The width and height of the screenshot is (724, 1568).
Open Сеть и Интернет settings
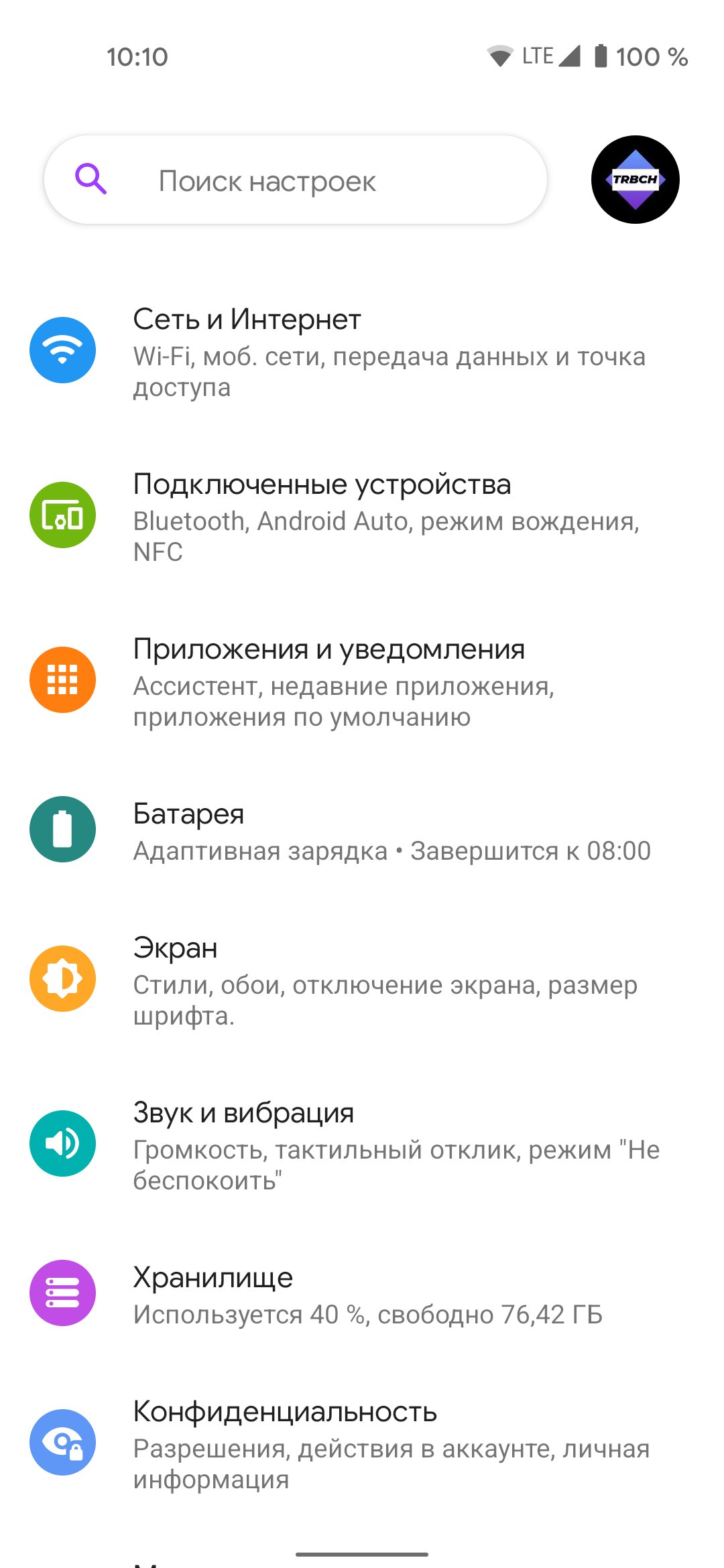(x=362, y=352)
